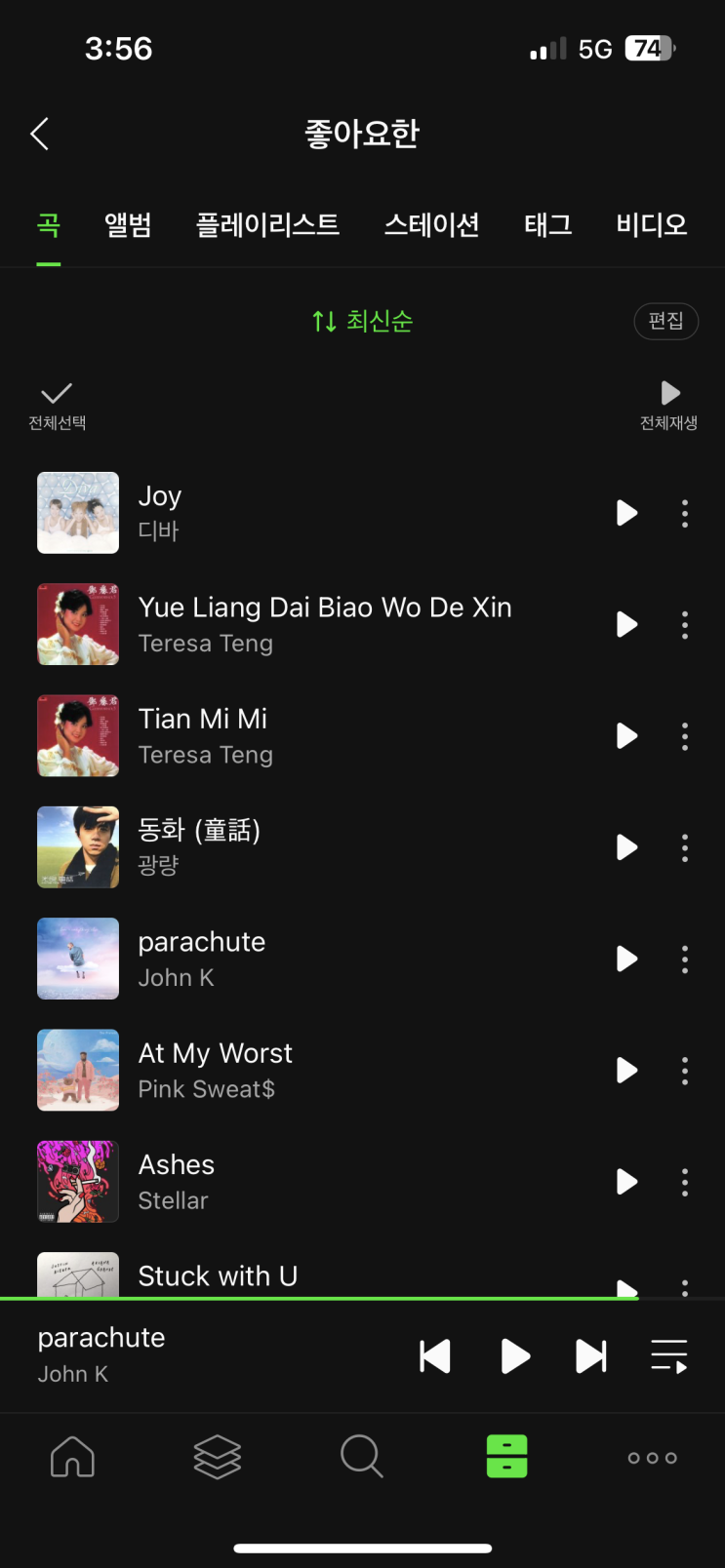Go to the home tab
This screenshot has width=725, height=1568.
[72, 1457]
